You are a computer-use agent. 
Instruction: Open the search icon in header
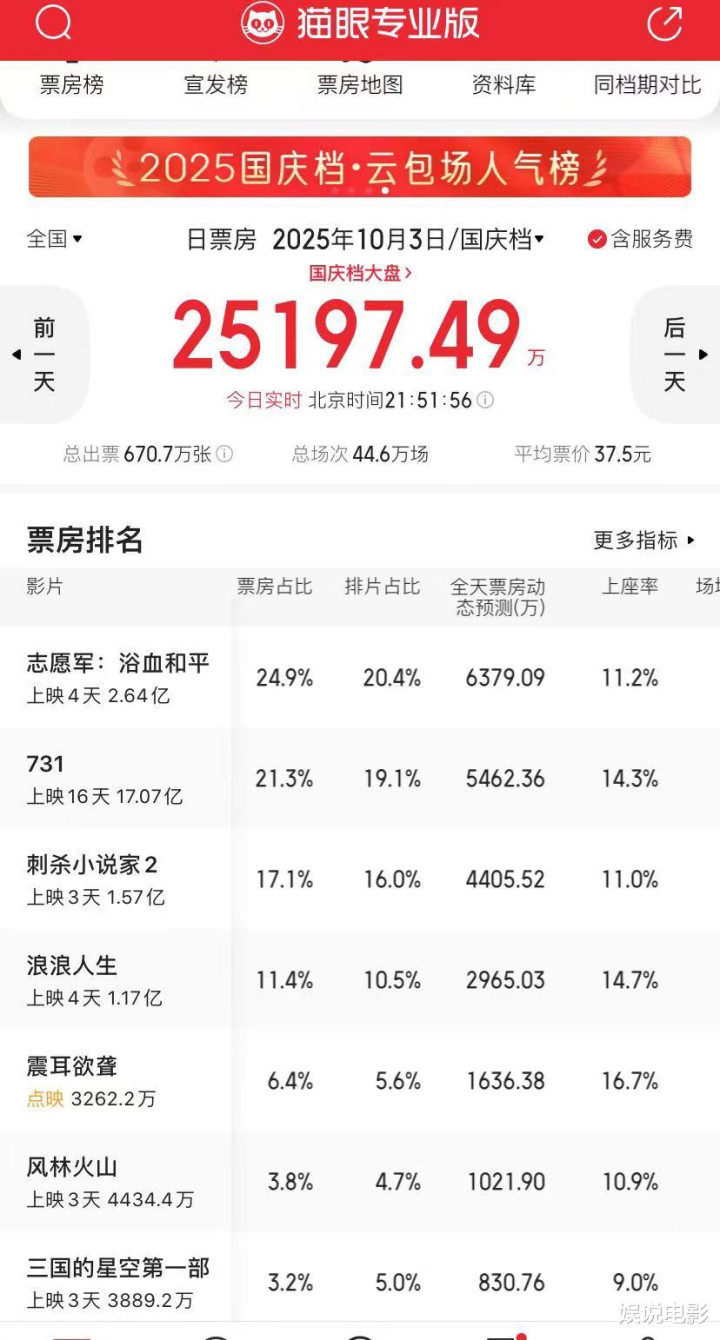pos(53,24)
